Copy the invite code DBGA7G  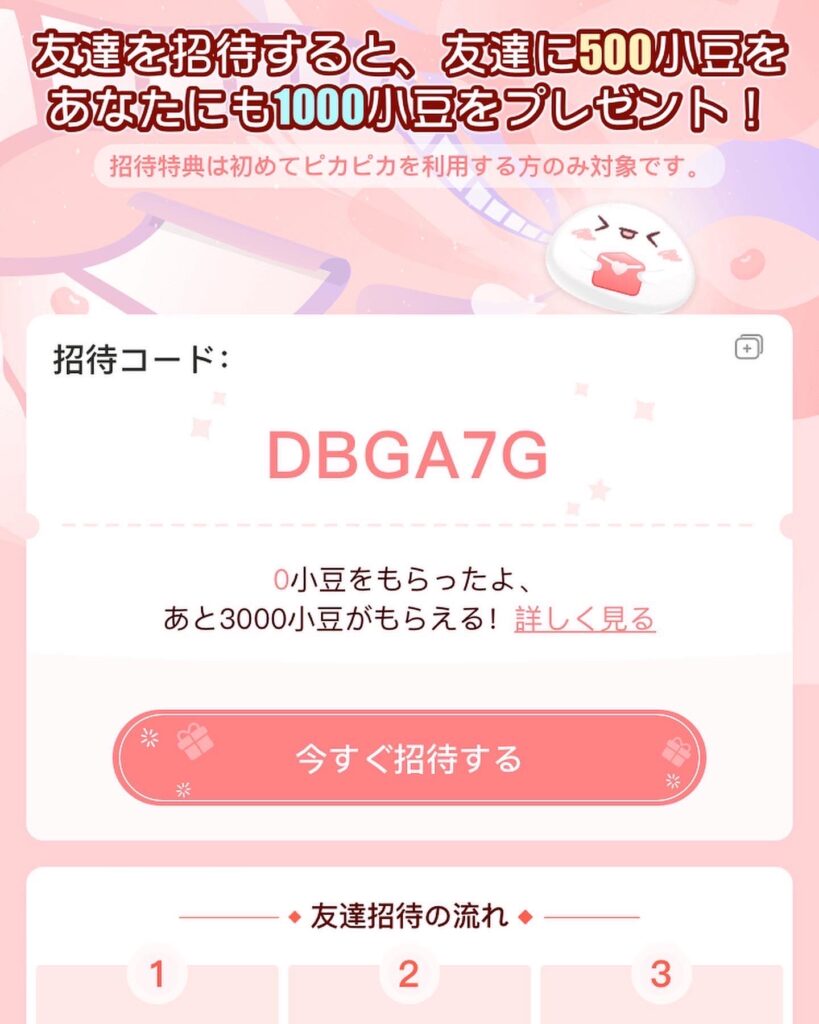click(x=748, y=348)
